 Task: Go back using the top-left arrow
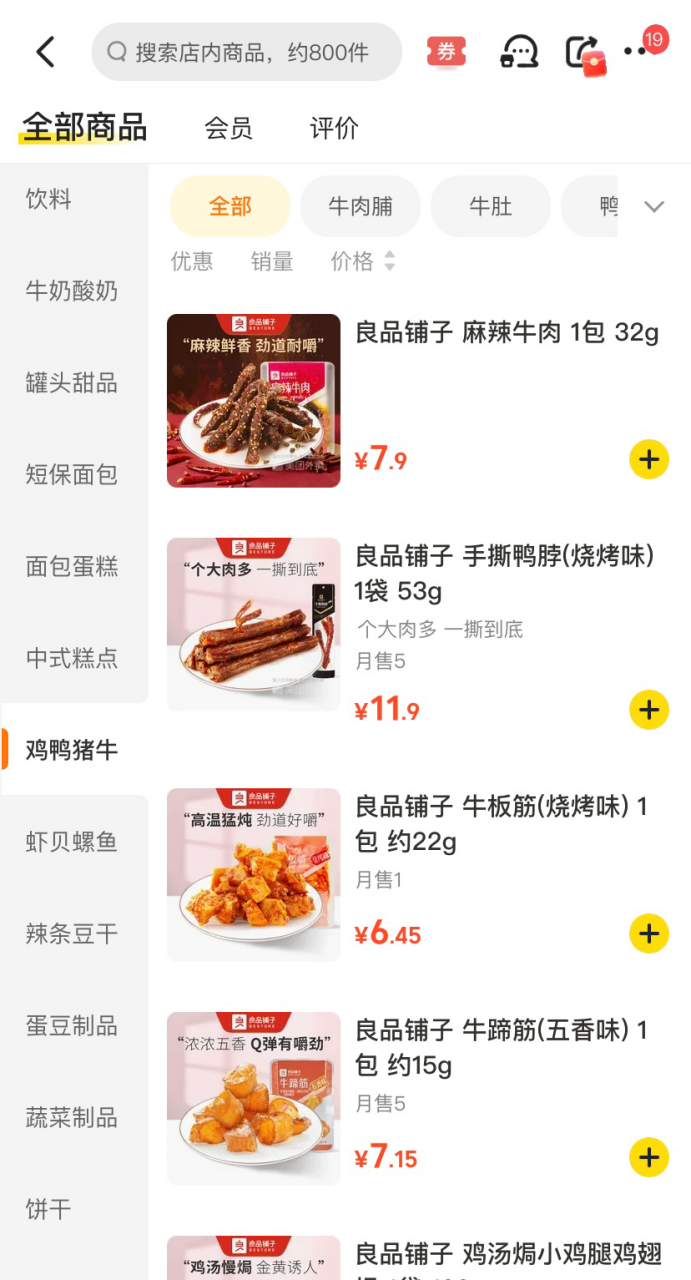click(46, 52)
